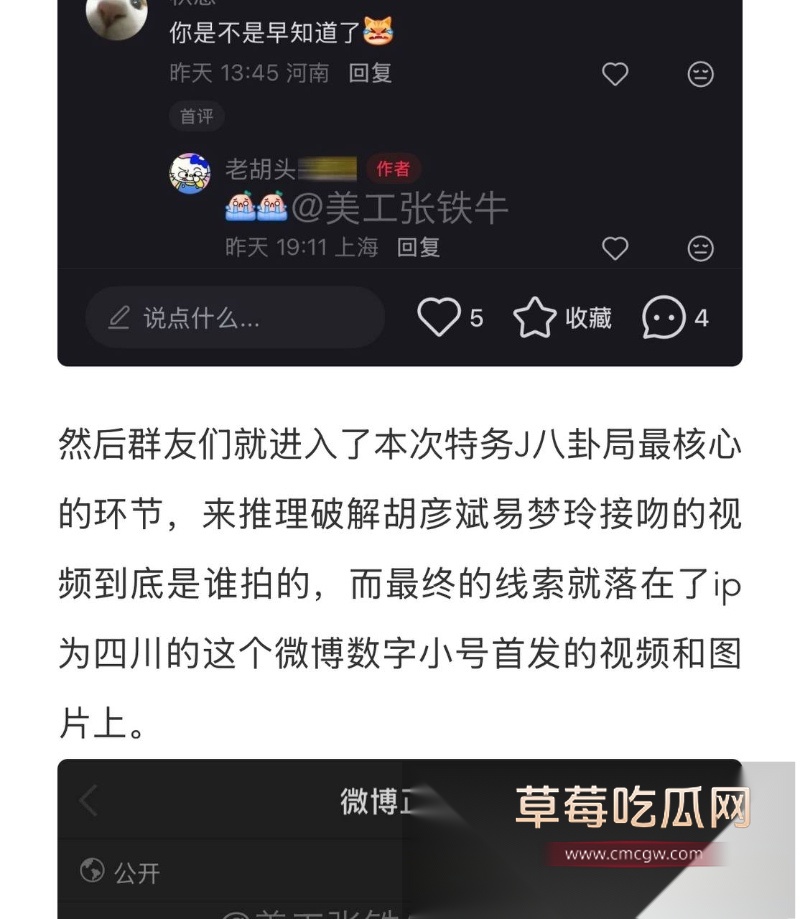
Task: Click the pencil icon in the comment box
Action: tap(120, 317)
